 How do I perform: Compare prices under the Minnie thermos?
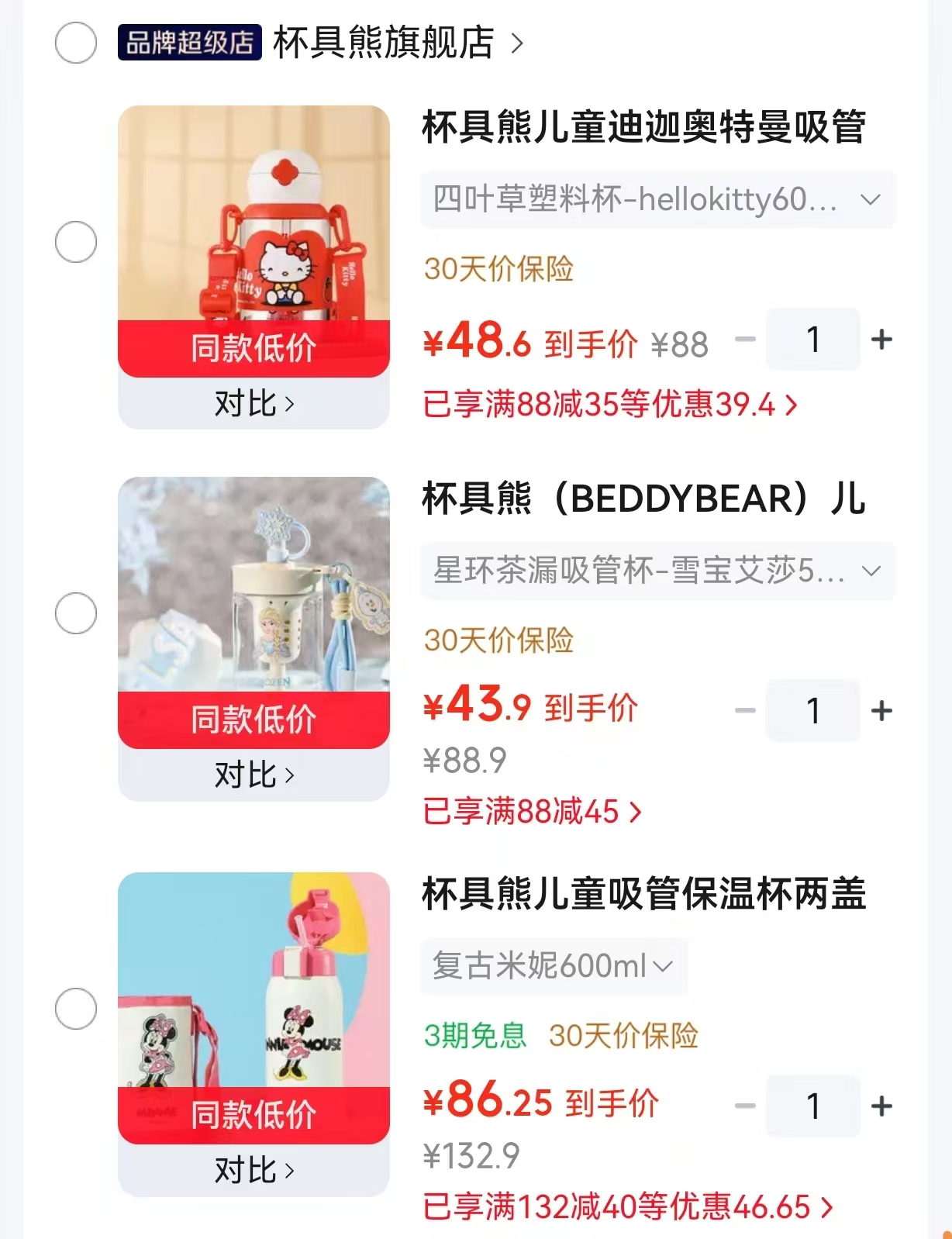(x=254, y=1170)
